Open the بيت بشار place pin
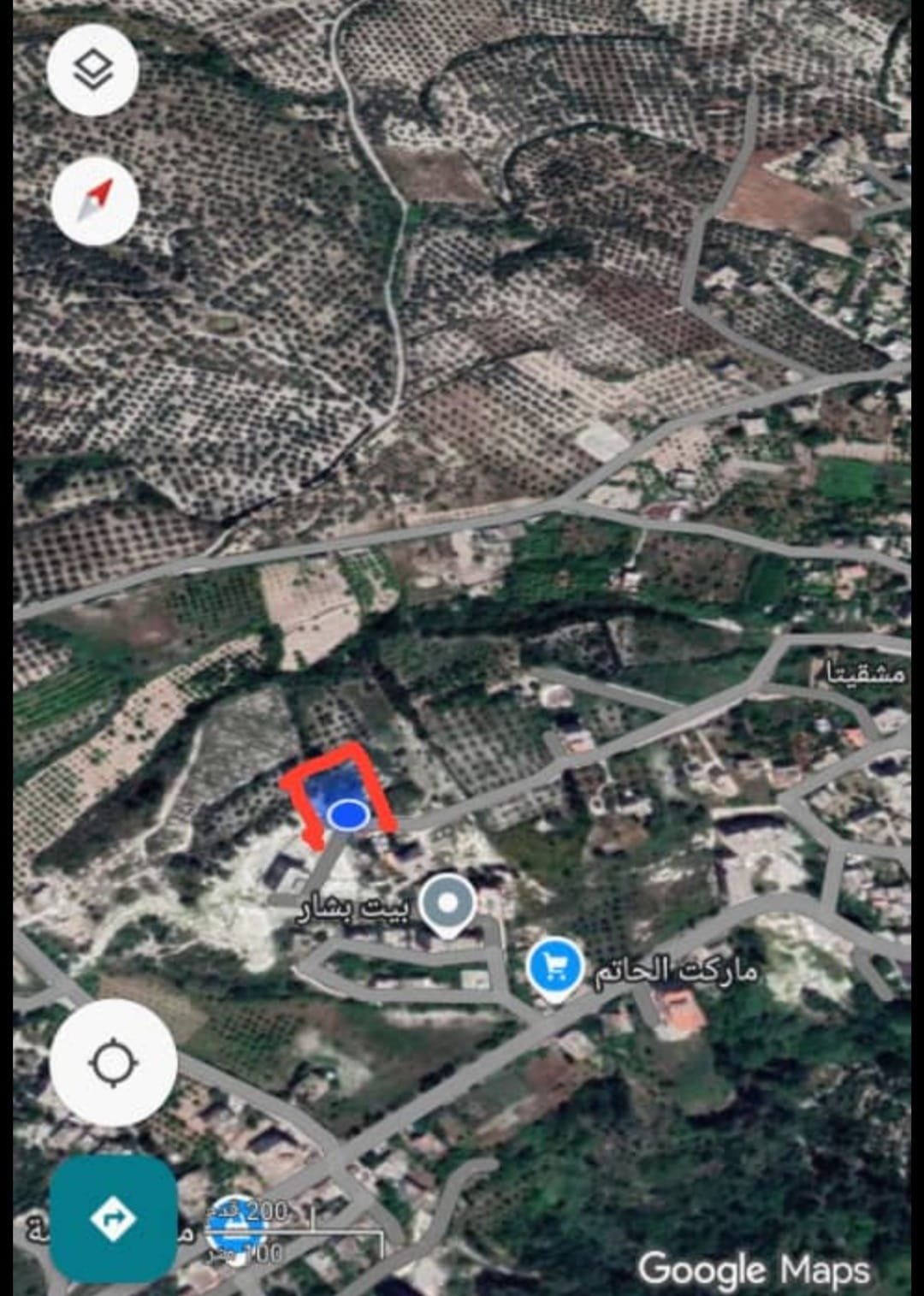Image resolution: width=924 pixels, height=1296 pixels. pyautogui.click(x=447, y=903)
